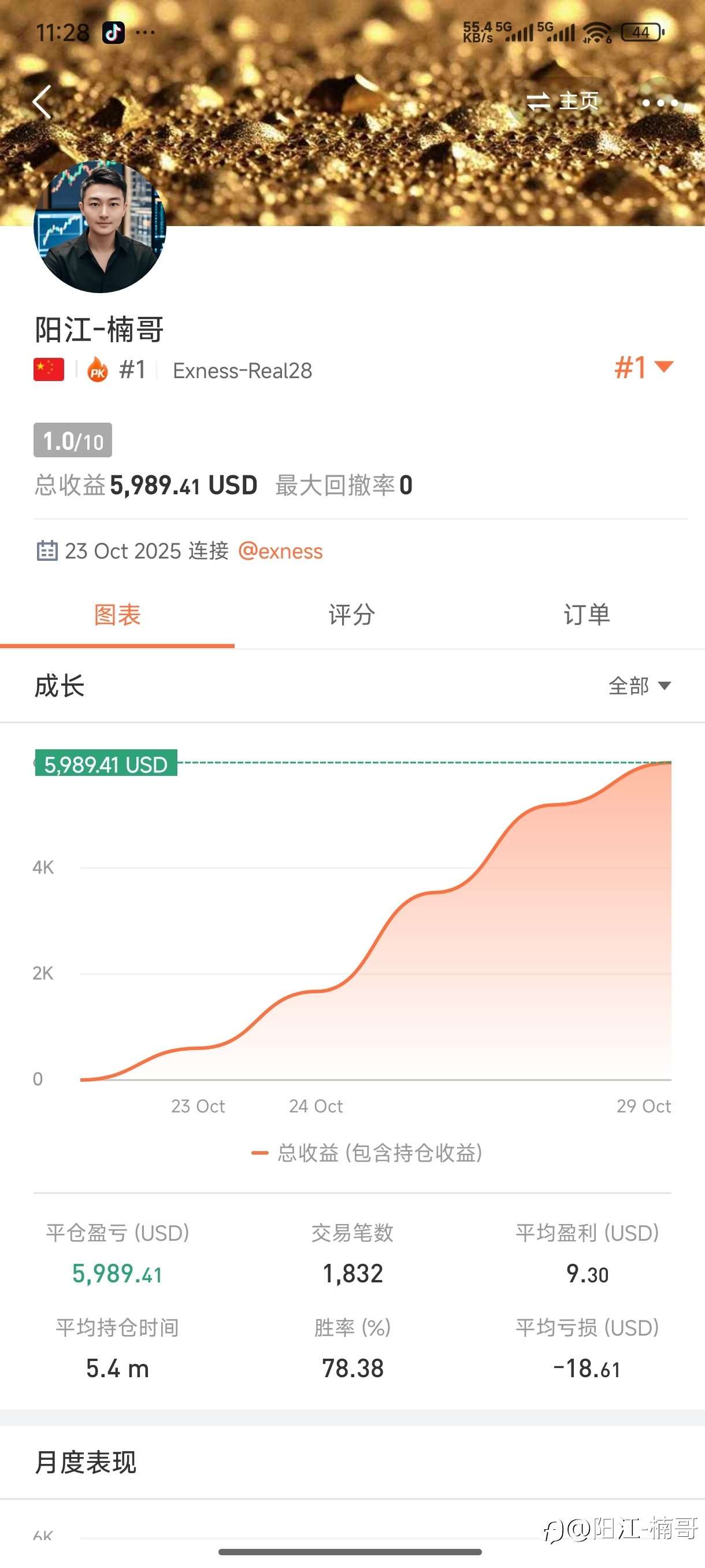This screenshot has width=705, height=1568.
Task: Click the China flag icon
Action: click(x=47, y=369)
